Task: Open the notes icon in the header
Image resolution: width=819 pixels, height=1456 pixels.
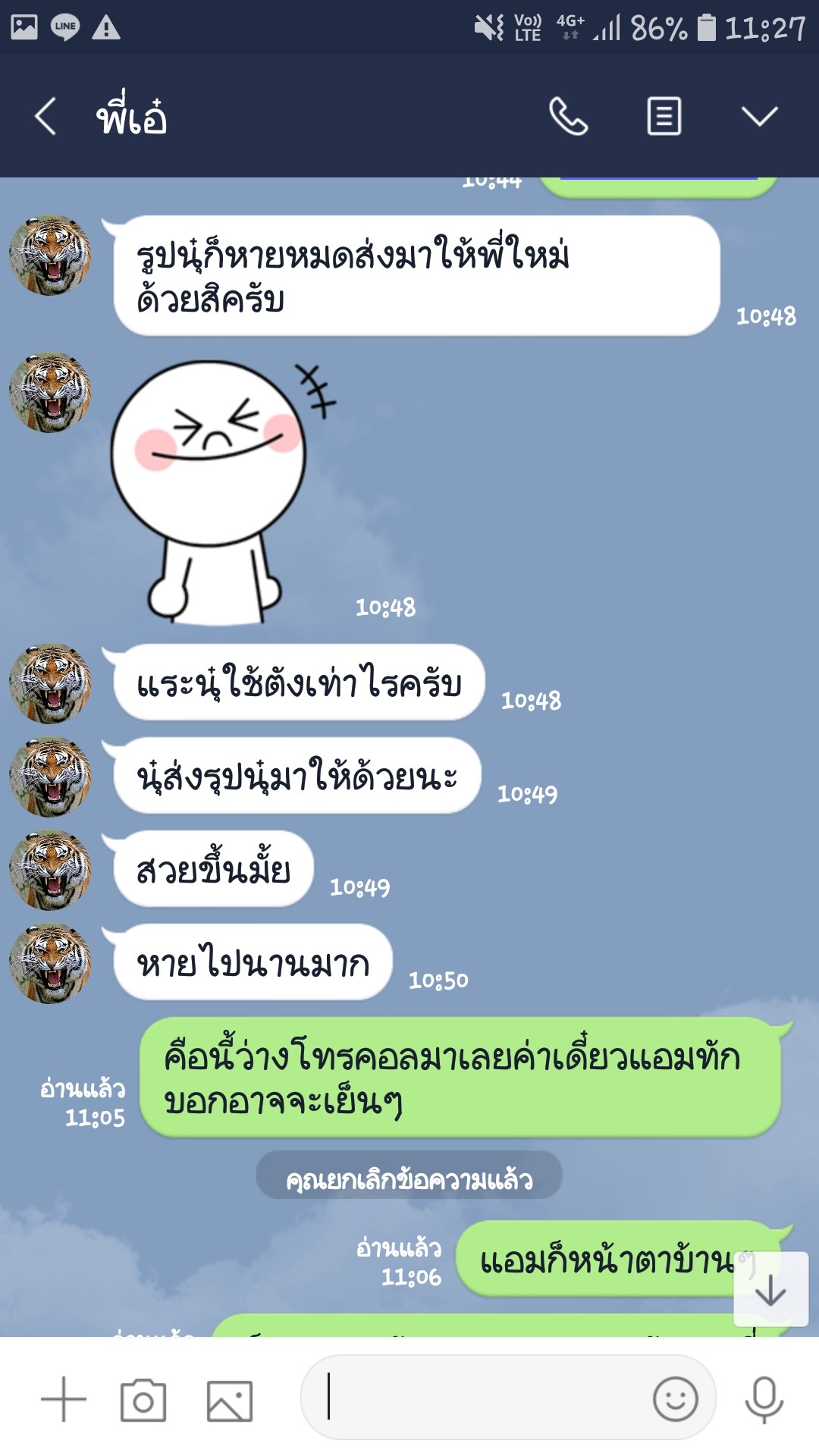Action: tap(664, 116)
